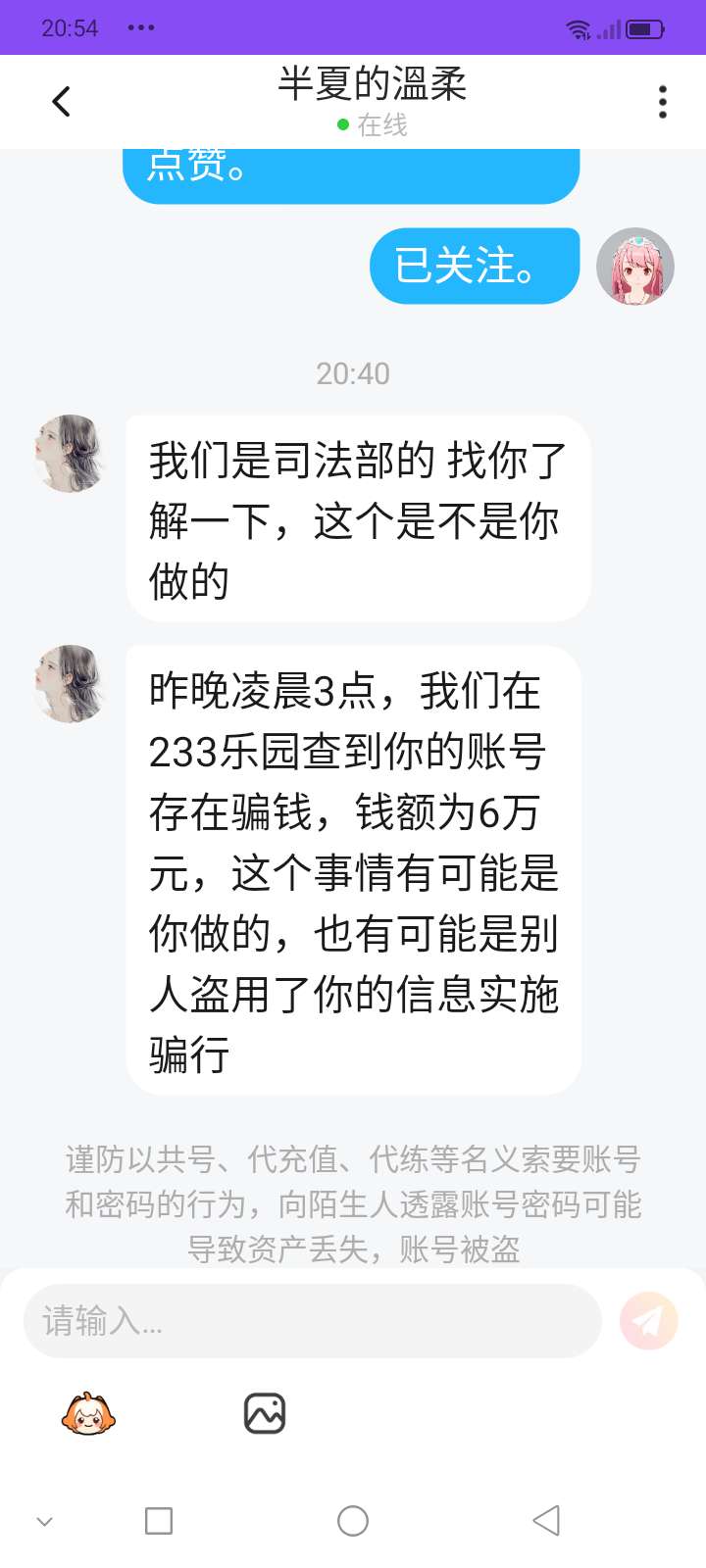Open recent apps with the system square button

coord(159,1521)
